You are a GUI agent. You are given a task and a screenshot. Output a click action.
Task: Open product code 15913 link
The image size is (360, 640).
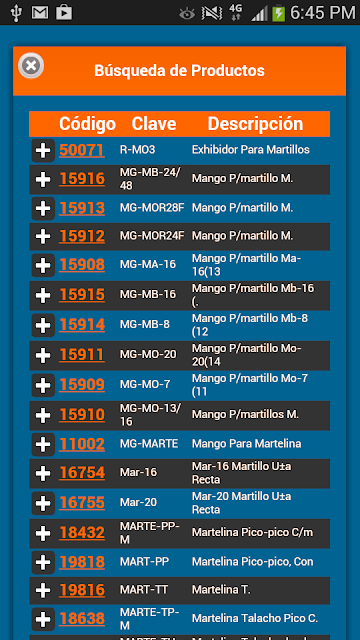point(82,208)
